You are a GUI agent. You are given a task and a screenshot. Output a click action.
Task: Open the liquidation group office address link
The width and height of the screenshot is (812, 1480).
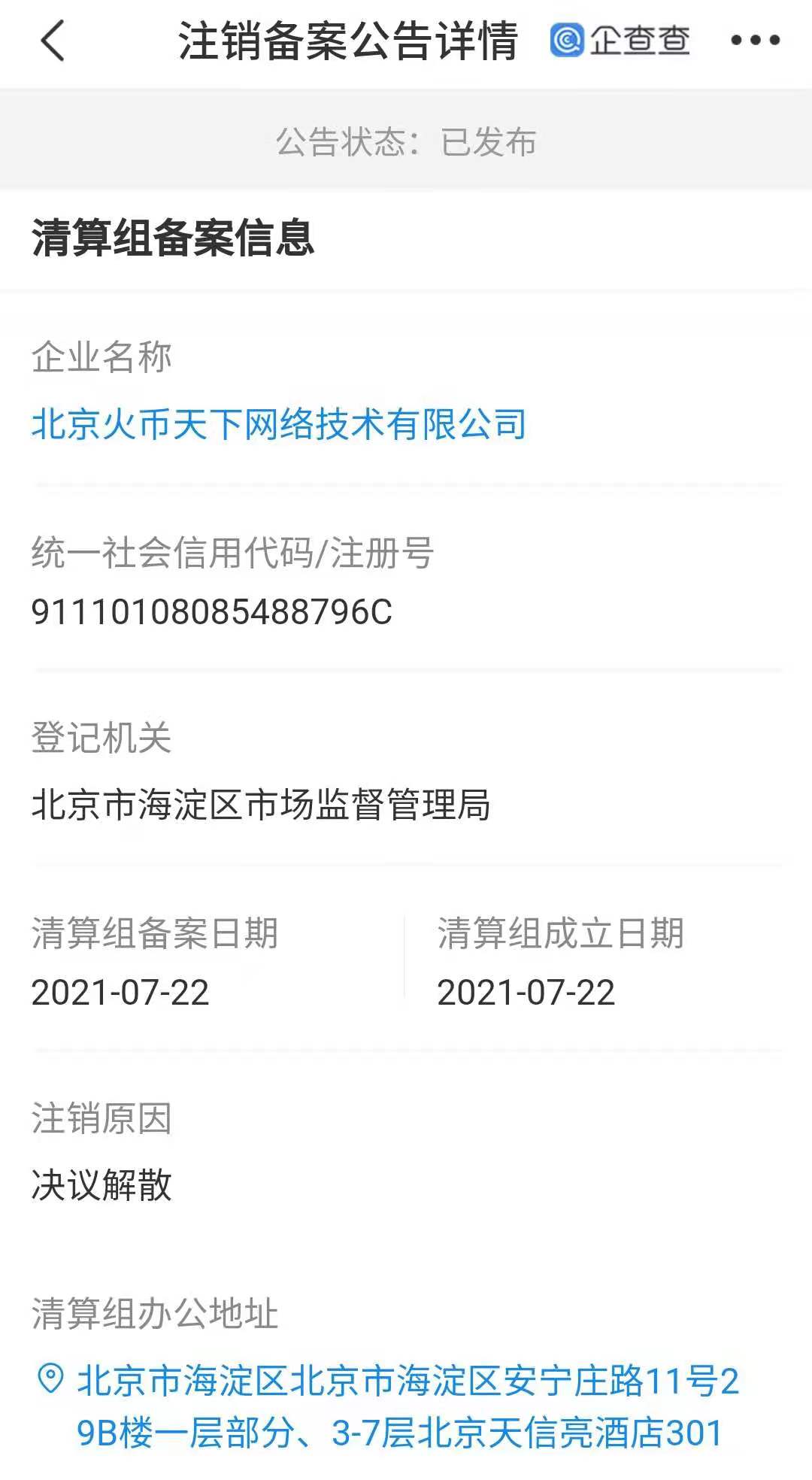pos(406,1406)
